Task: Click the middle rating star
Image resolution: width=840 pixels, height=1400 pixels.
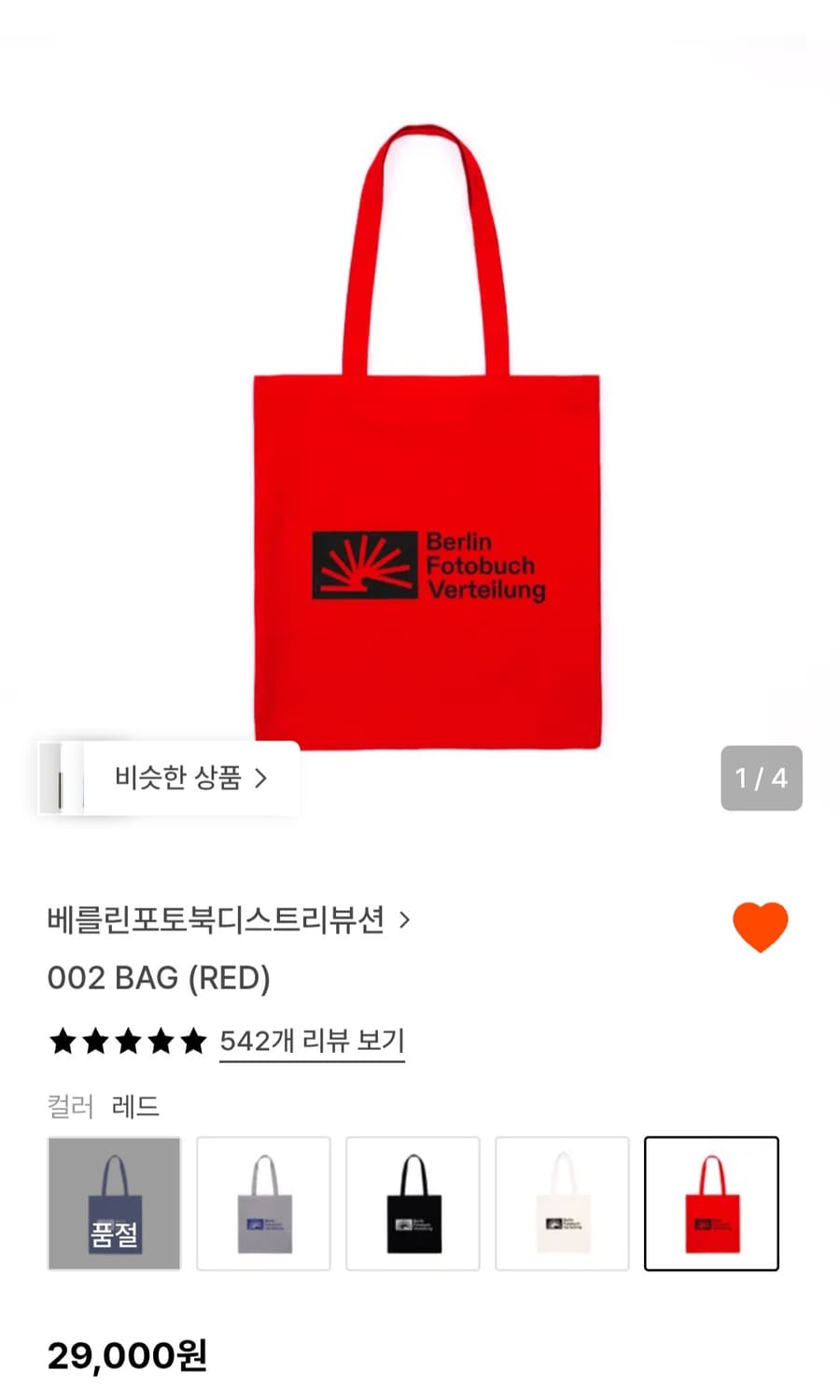Action: pyautogui.click(x=128, y=1041)
